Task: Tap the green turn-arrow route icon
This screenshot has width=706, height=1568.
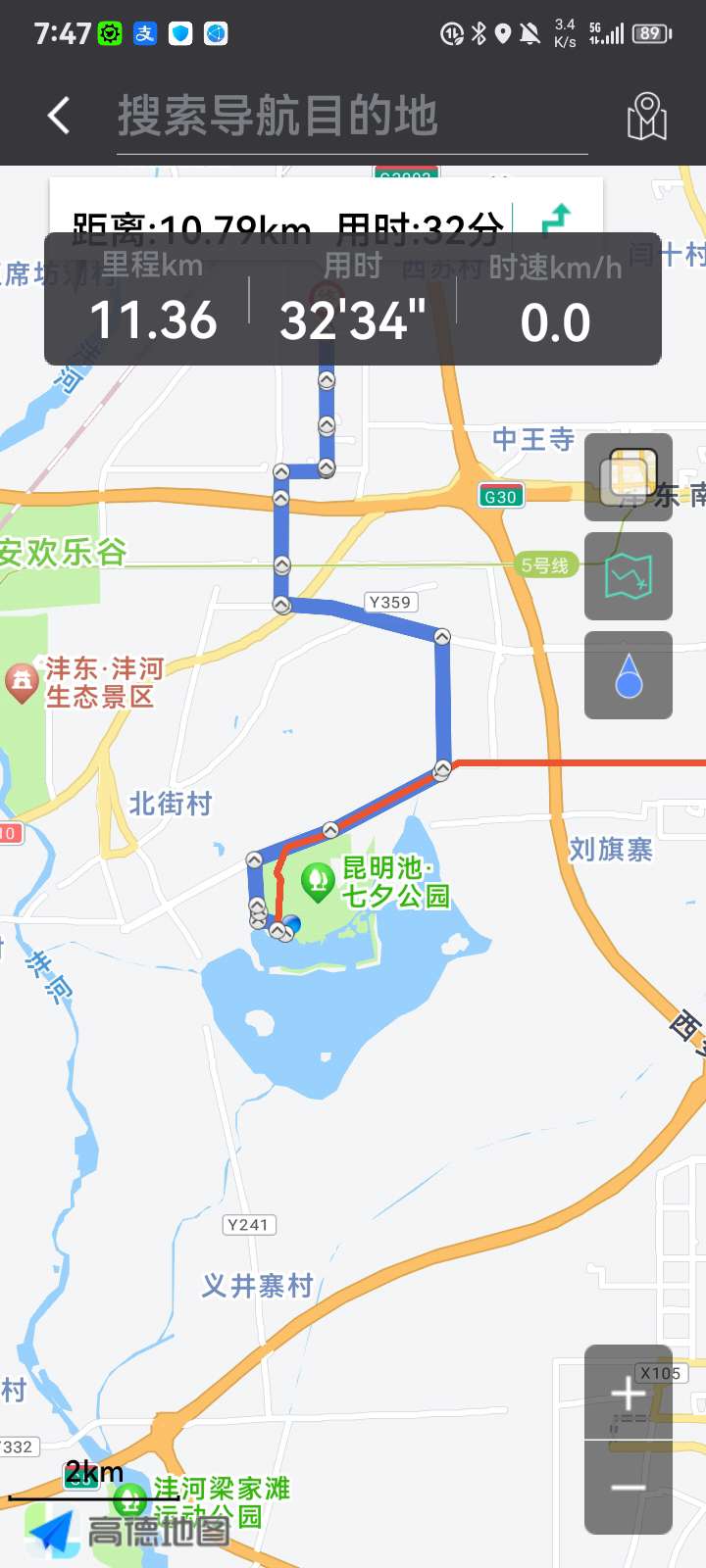Action: 557,218
